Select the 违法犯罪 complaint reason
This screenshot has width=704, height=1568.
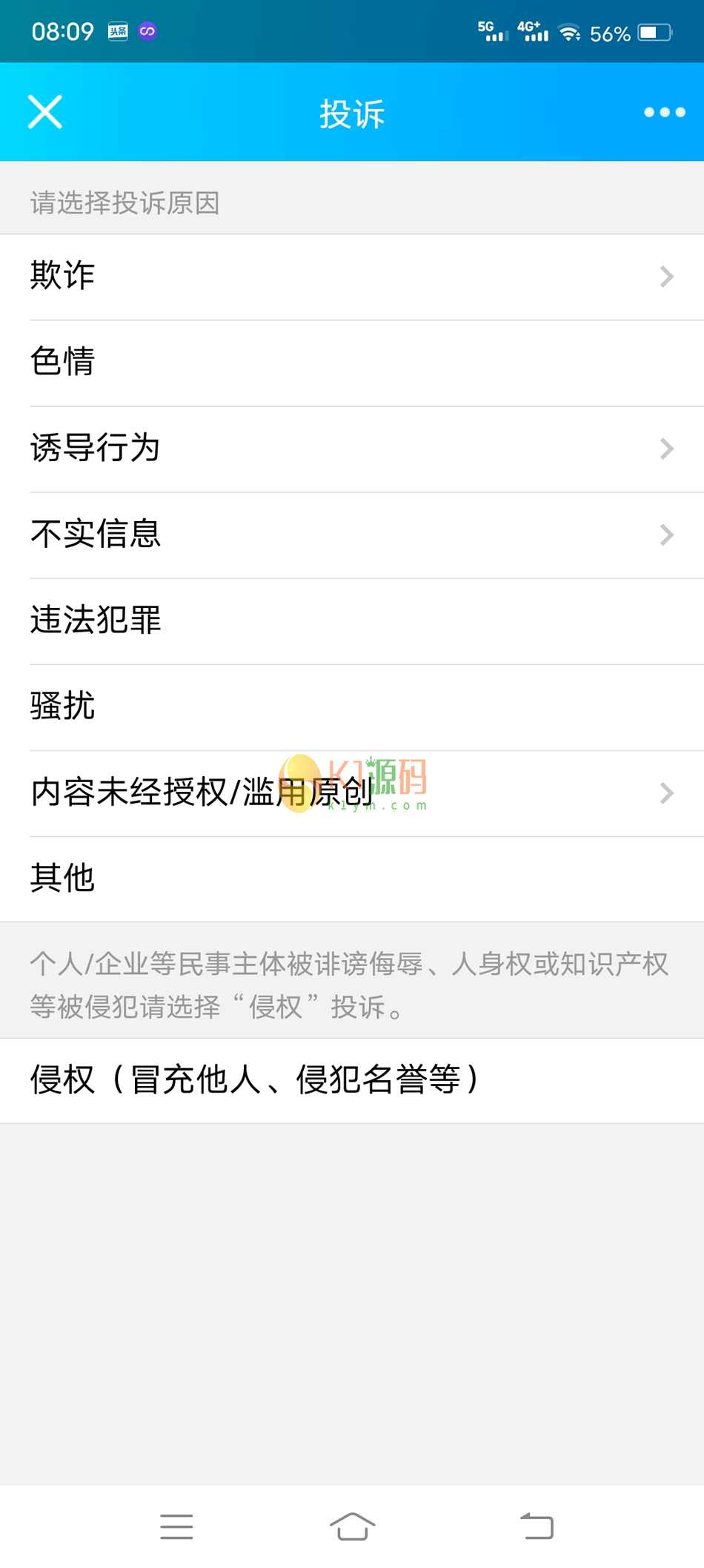coord(352,621)
